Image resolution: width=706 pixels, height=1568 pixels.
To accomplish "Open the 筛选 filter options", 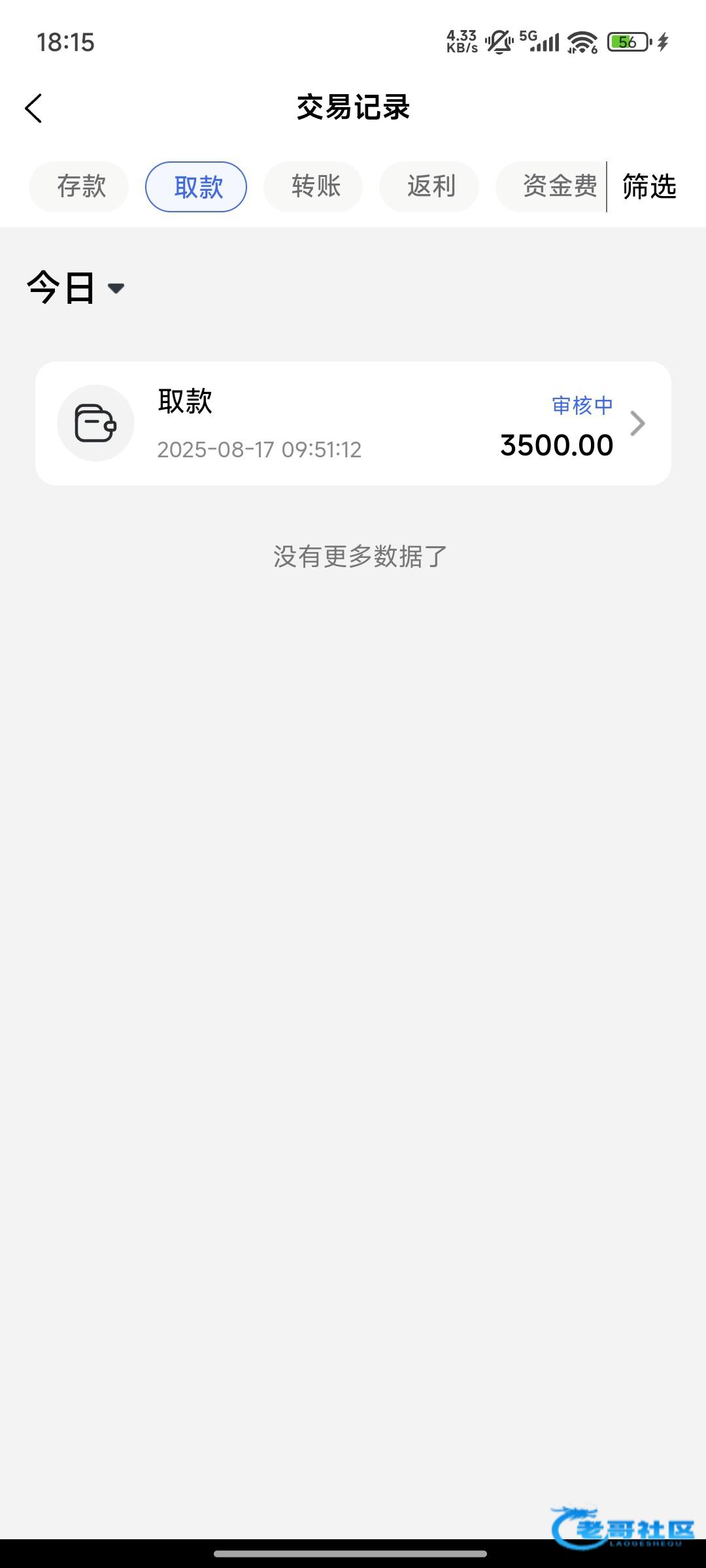I will click(648, 187).
